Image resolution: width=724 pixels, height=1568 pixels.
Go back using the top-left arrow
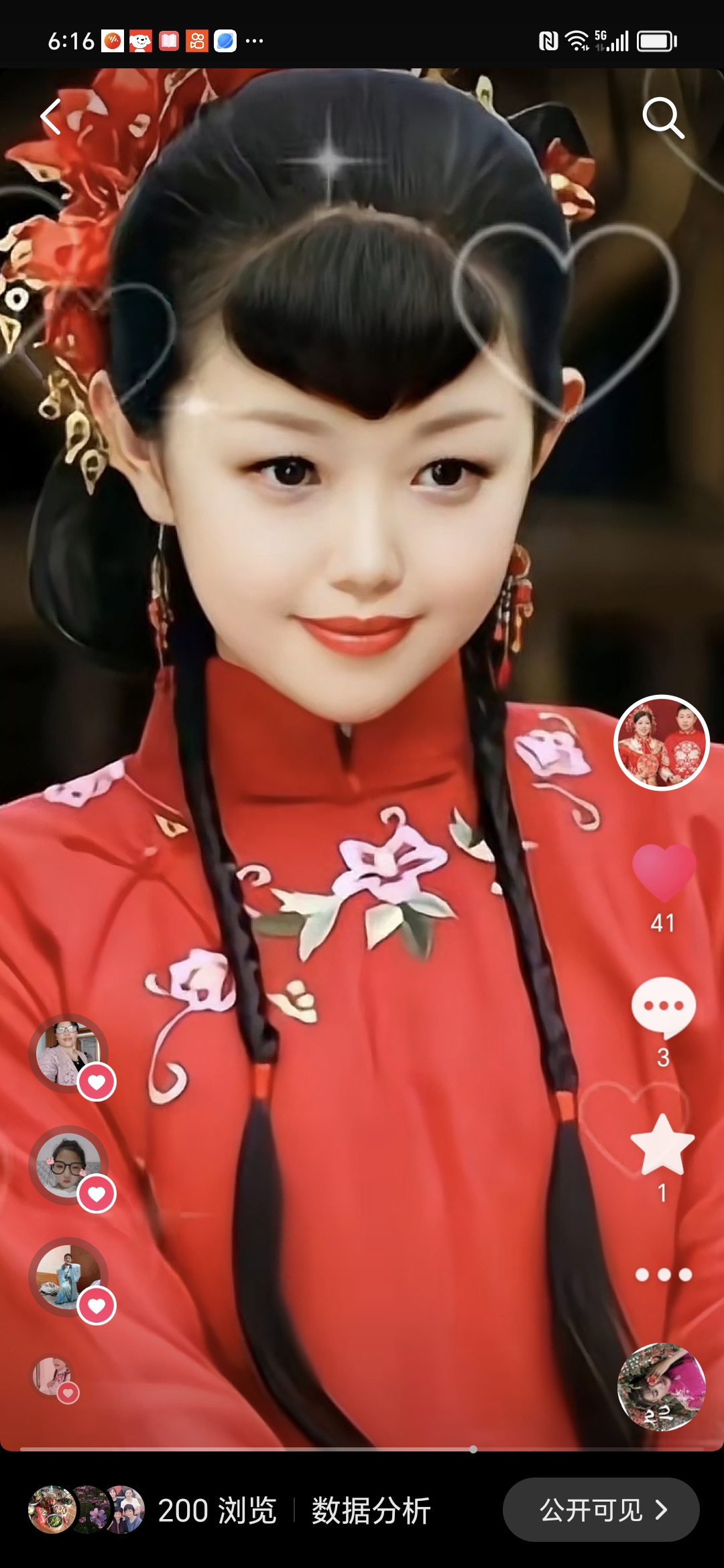[51, 117]
